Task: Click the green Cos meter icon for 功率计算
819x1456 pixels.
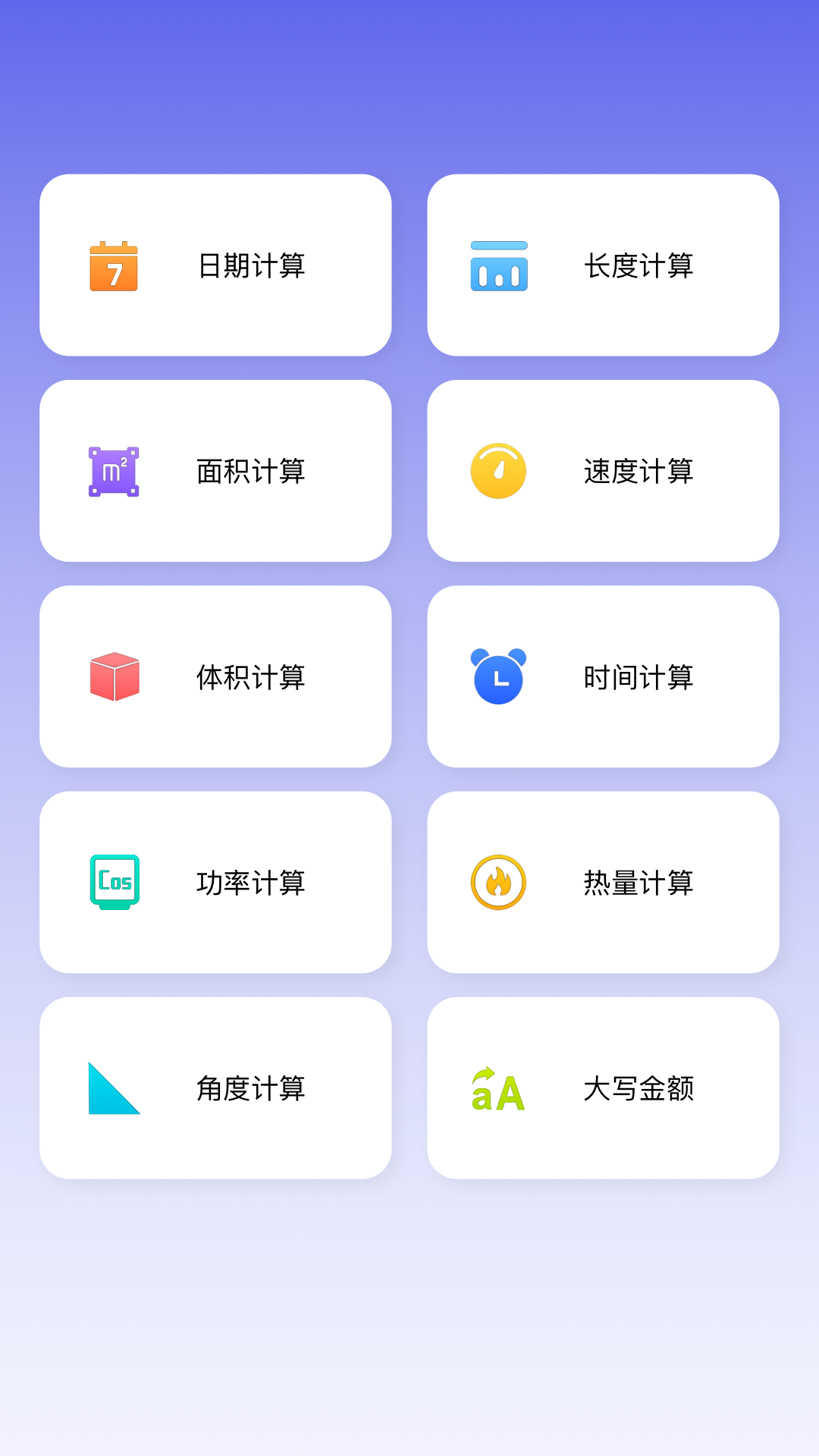Action: pyautogui.click(x=115, y=881)
